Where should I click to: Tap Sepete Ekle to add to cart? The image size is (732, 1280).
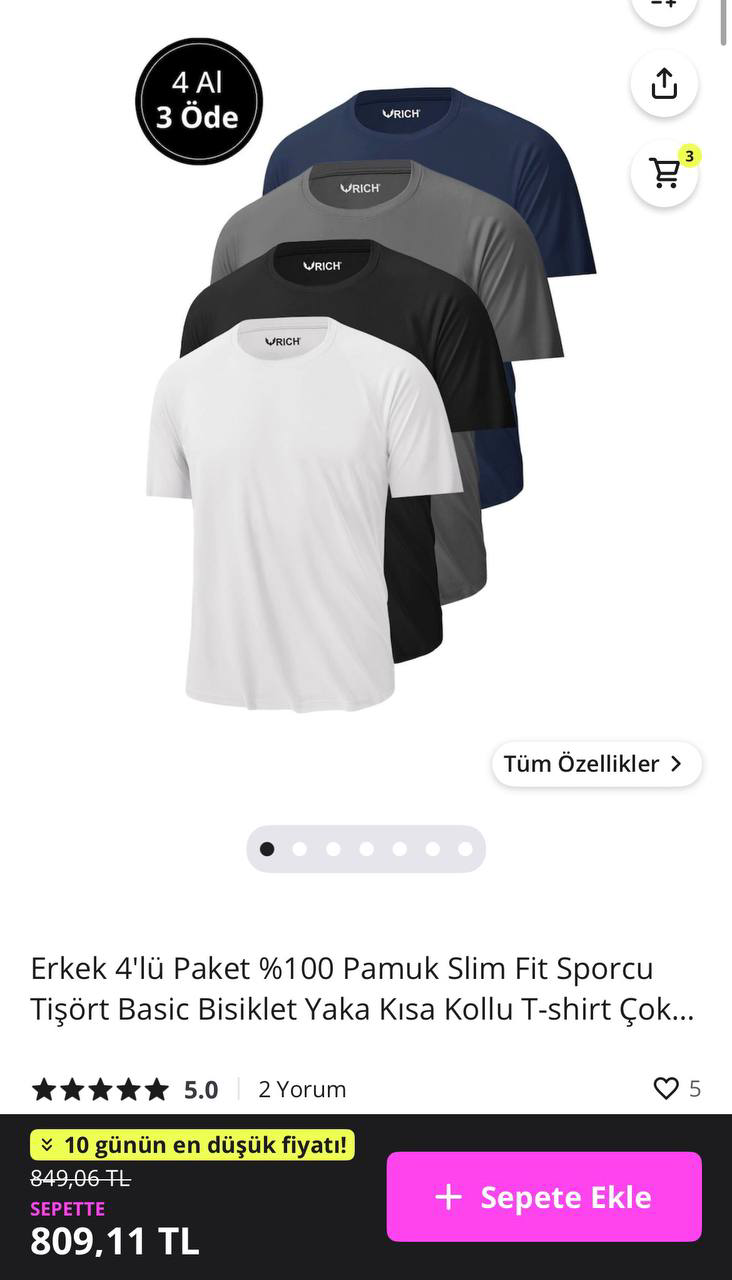click(544, 1197)
